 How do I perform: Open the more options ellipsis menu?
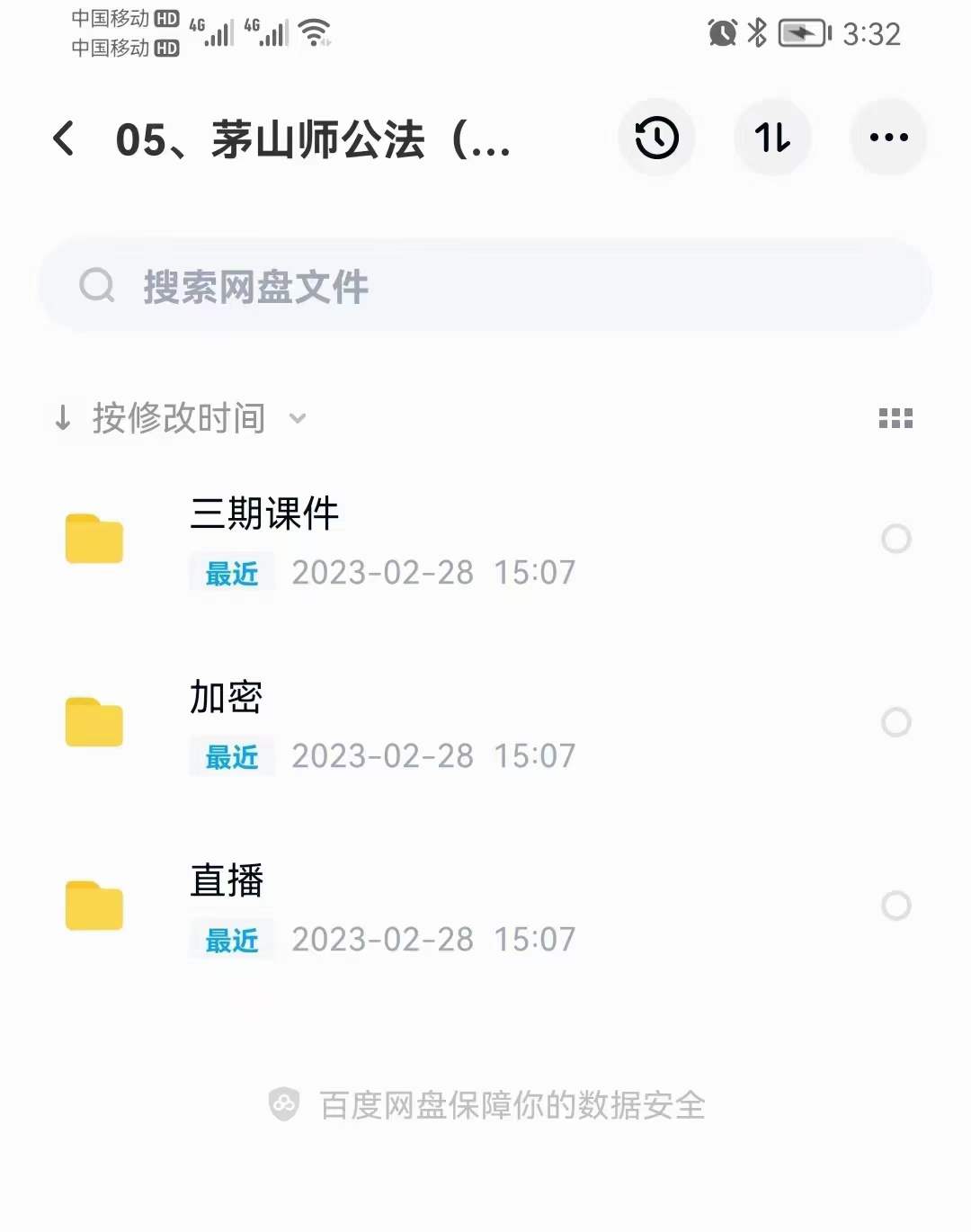(888, 138)
